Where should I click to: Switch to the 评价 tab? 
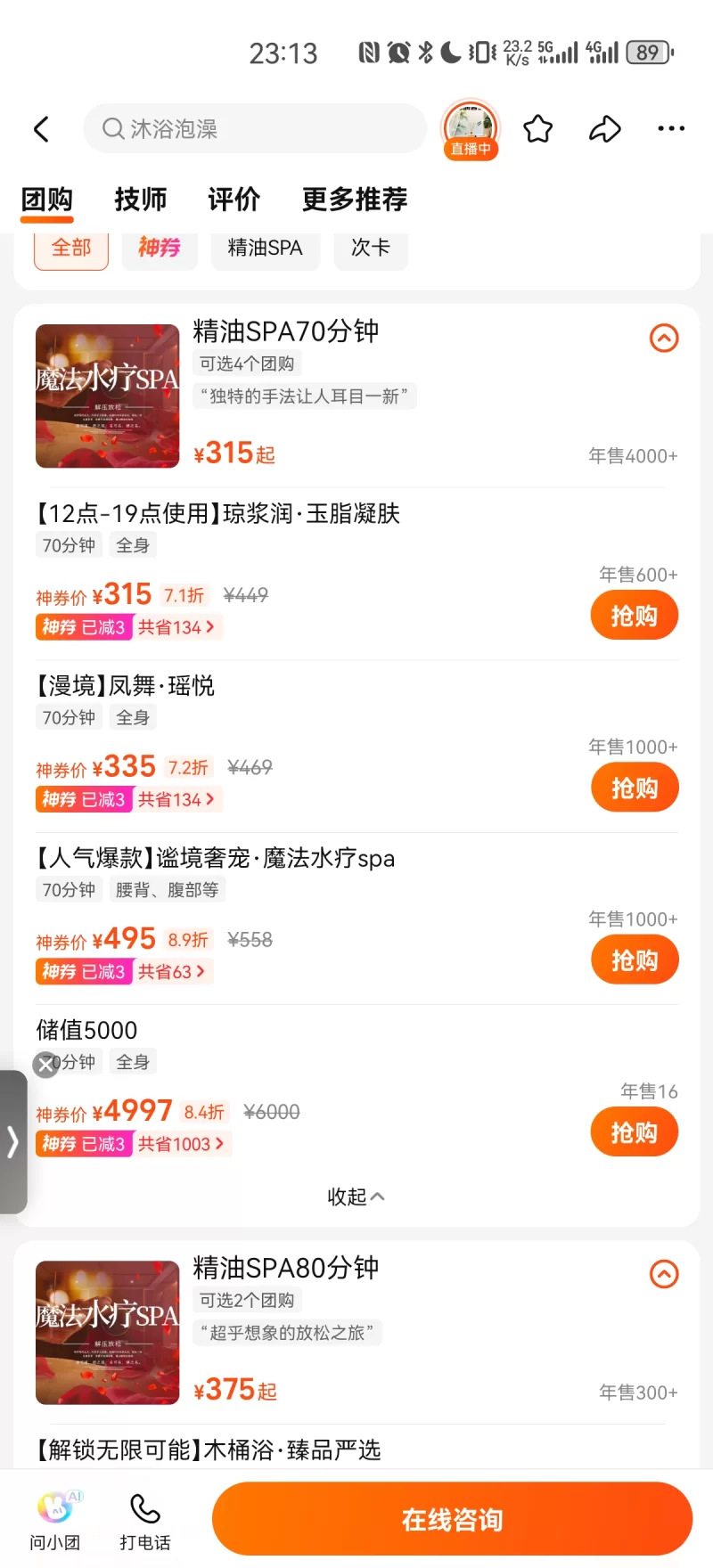[x=234, y=199]
